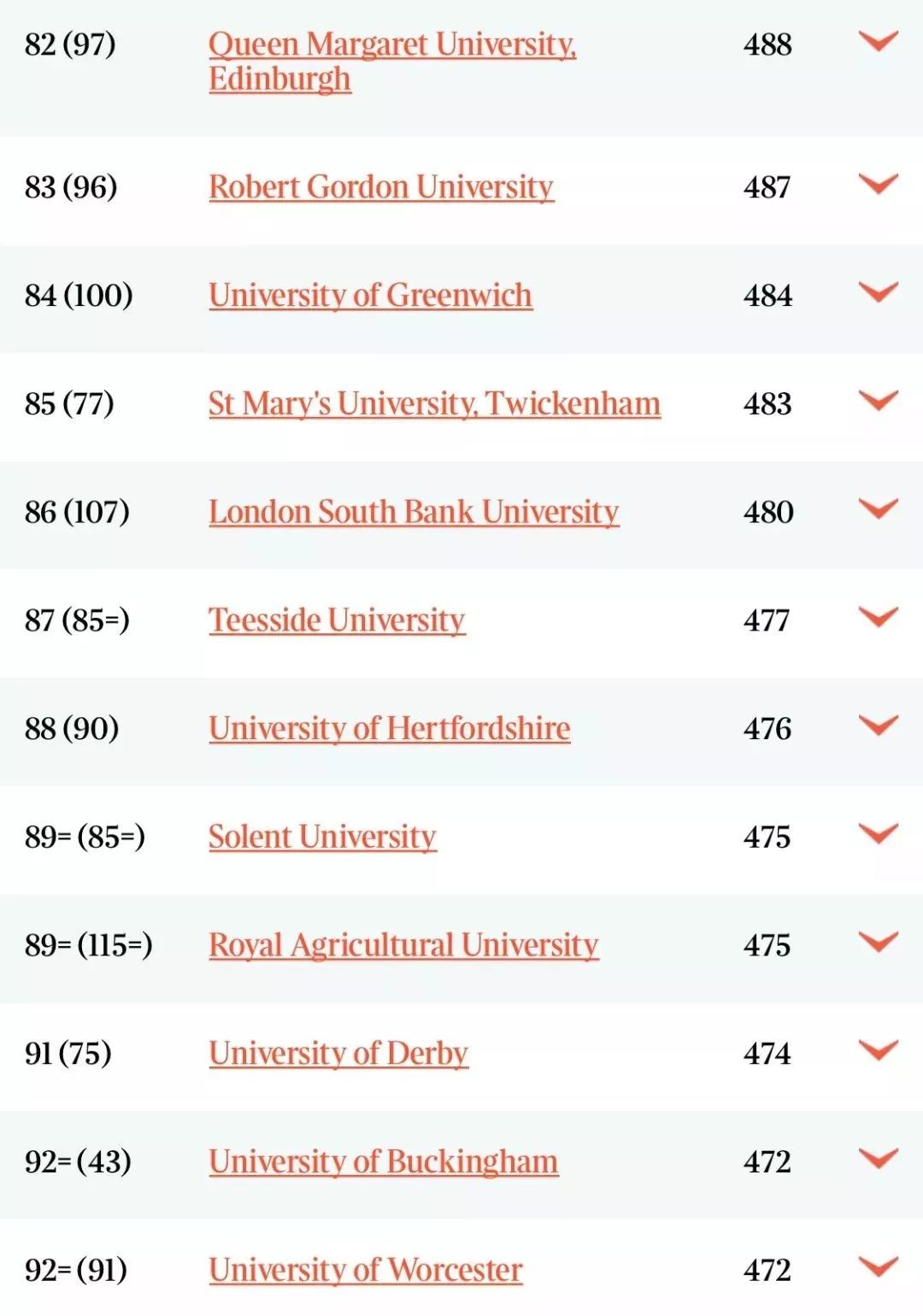Open the Royal Agricultural University link
Viewport: 923px width, 1316px height.
tap(403, 946)
